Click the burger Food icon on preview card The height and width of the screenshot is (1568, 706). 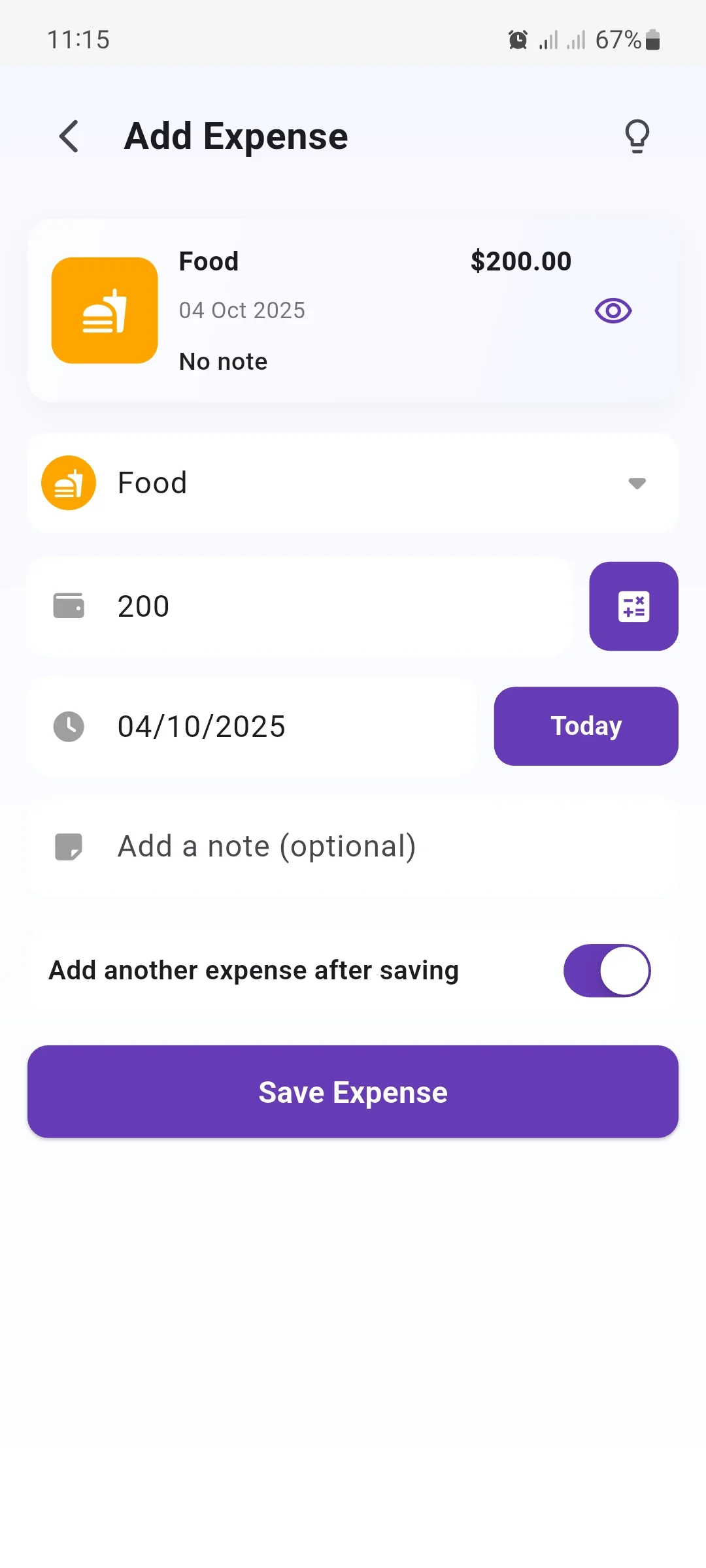pyautogui.click(x=105, y=310)
